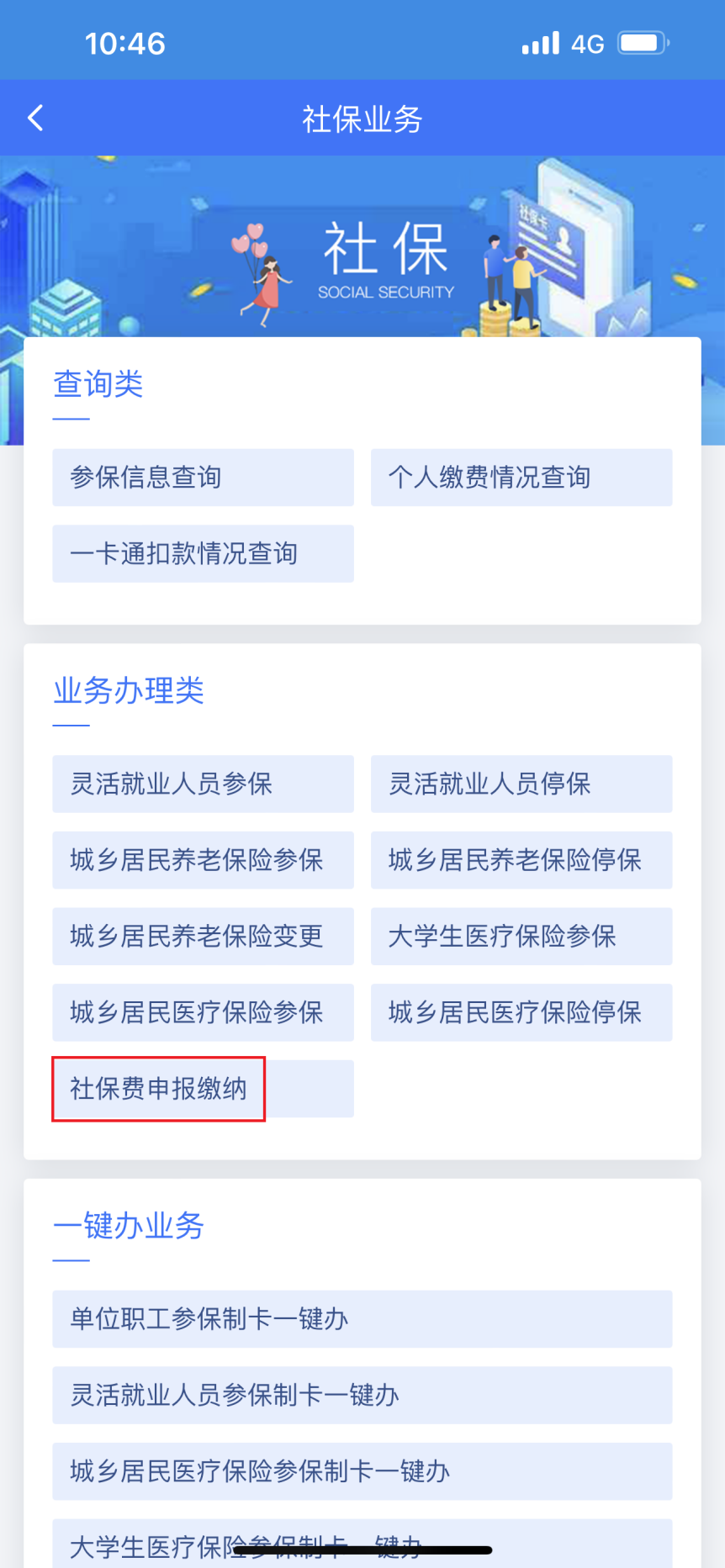The height and width of the screenshot is (1568, 725).
Task: Open 城乡居民医疗保险参保
Action: click(203, 1012)
